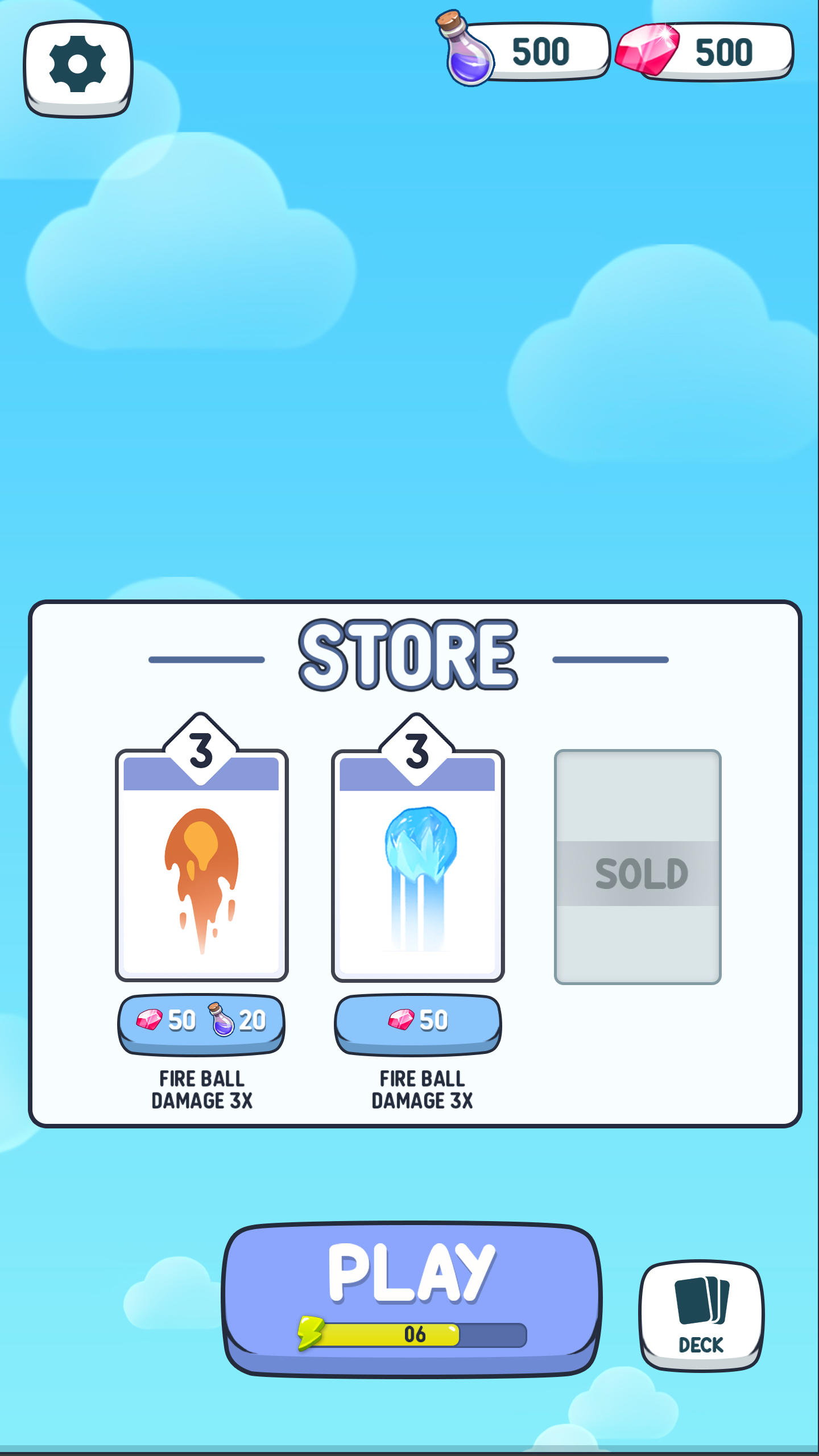819x1456 pixels.
Task: Tap the PLAY button
Action: click(412, 1299)
